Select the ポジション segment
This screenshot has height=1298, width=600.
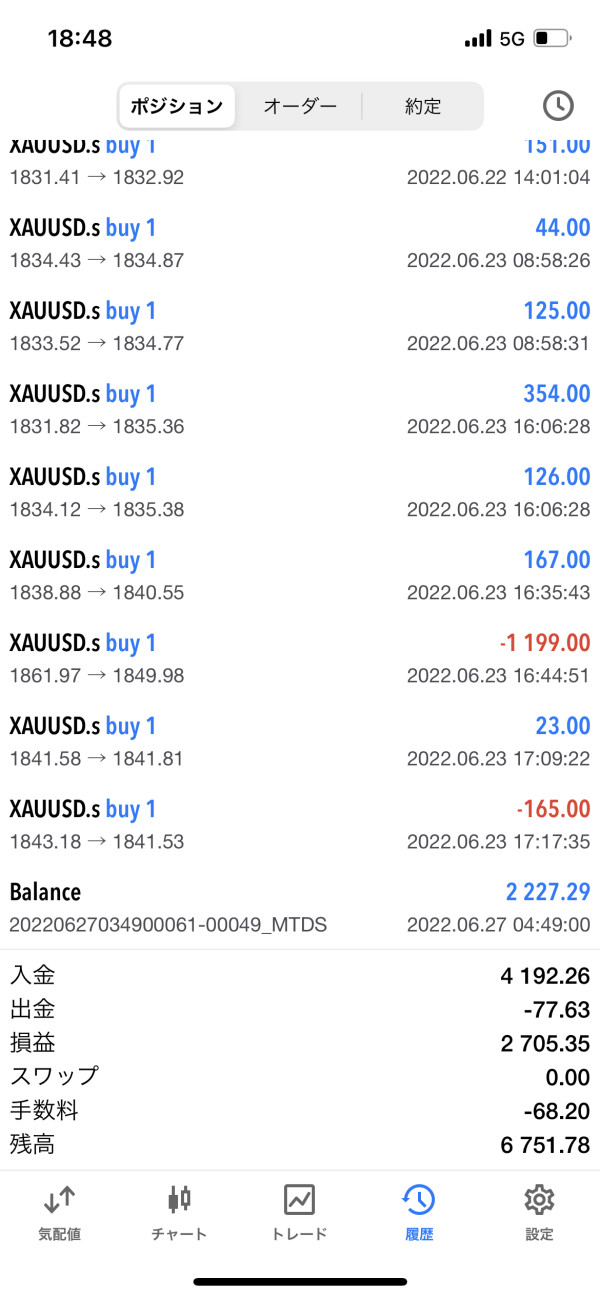[177, 106]
